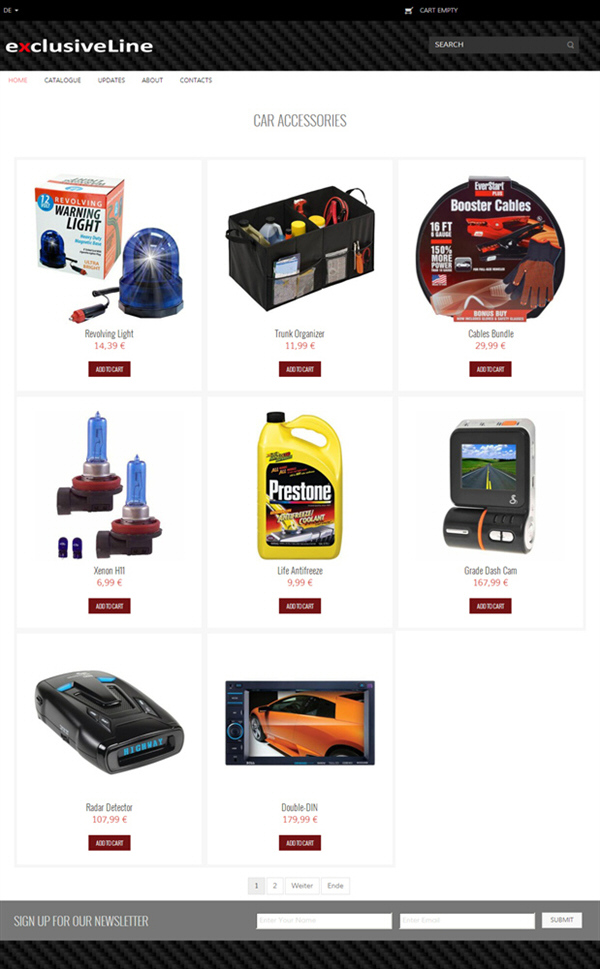600x969 pixels.
Task: Add Double-DIN to cart
Action: tap(300, 842)
